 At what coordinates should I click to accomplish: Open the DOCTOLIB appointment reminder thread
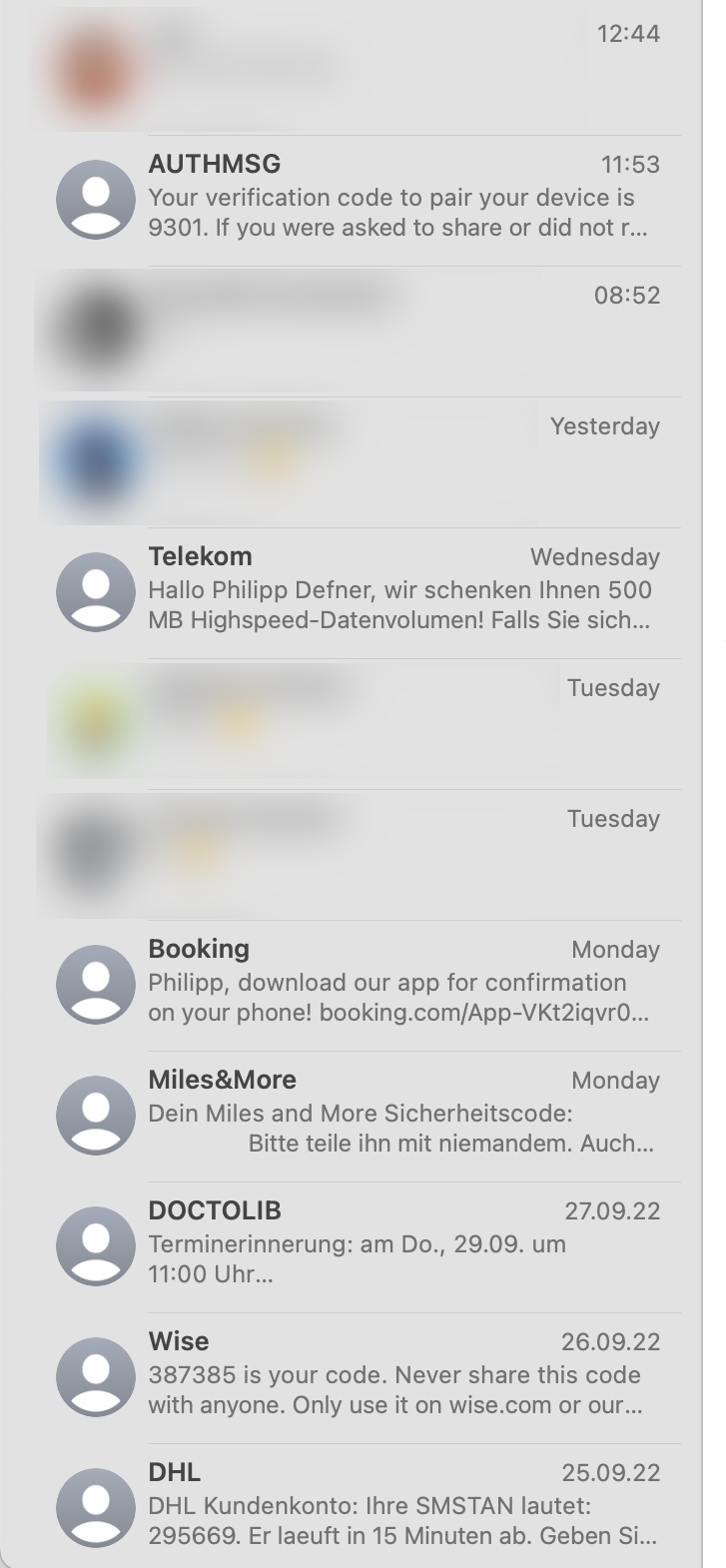[x=399, y=1247]
